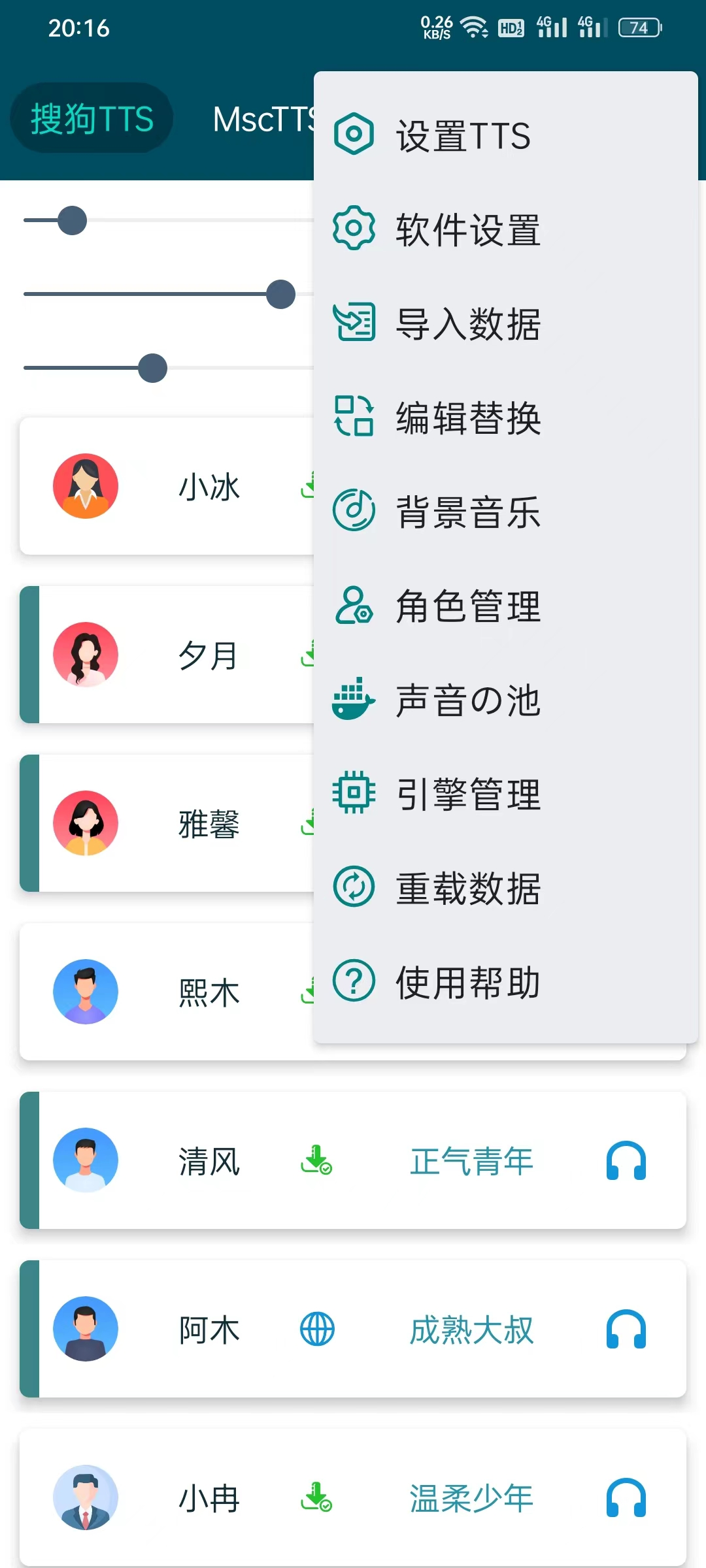Open 使用帮助 help entry
Image resolution: width=706 pixels, height=1568 pixels.
tap(467, 982)
